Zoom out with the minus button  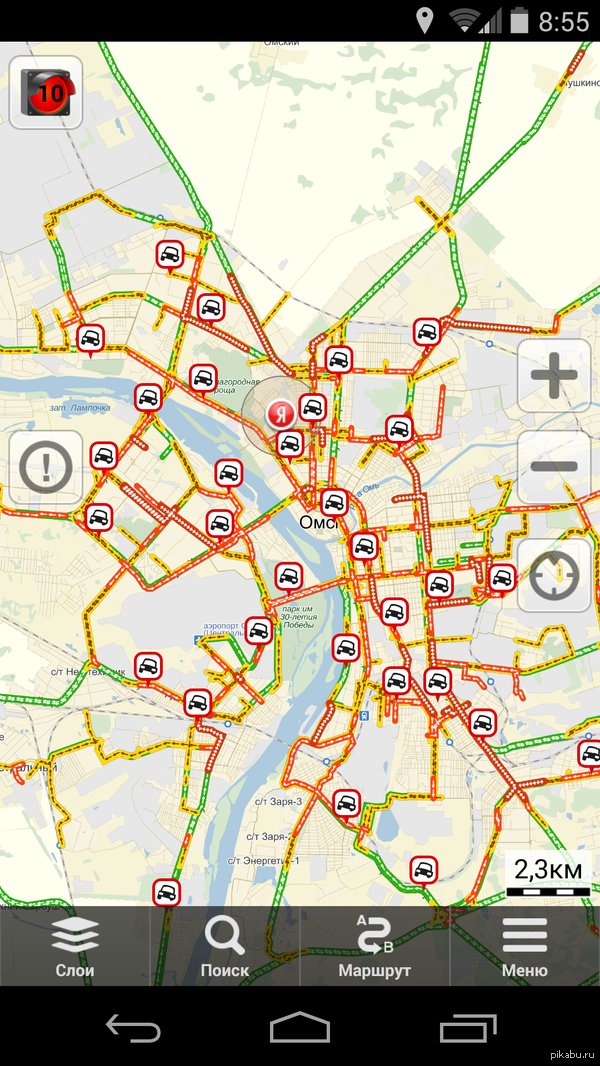pos(553,467)
